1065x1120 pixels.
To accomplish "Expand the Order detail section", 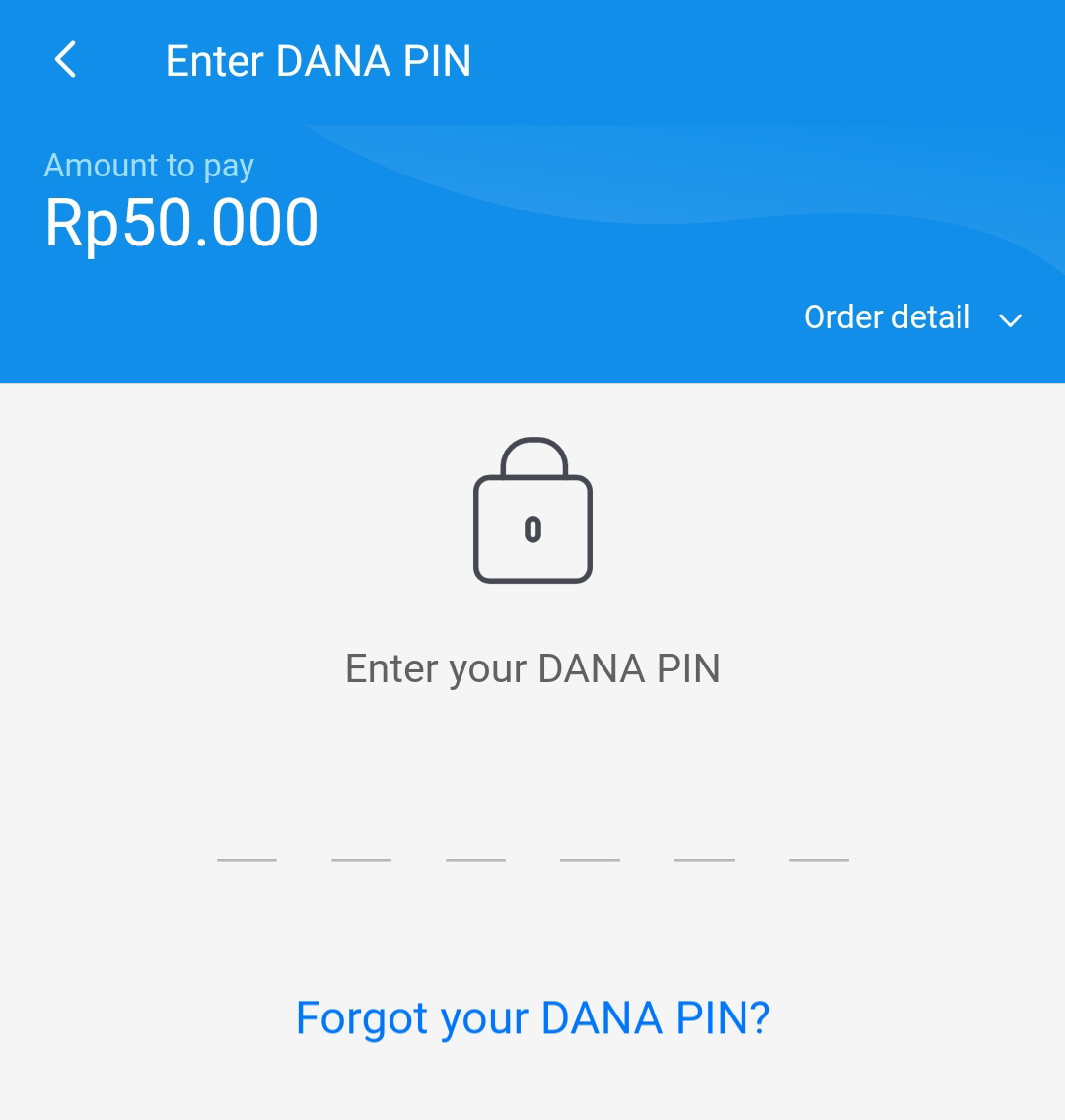I will click(x=912, y=317).
